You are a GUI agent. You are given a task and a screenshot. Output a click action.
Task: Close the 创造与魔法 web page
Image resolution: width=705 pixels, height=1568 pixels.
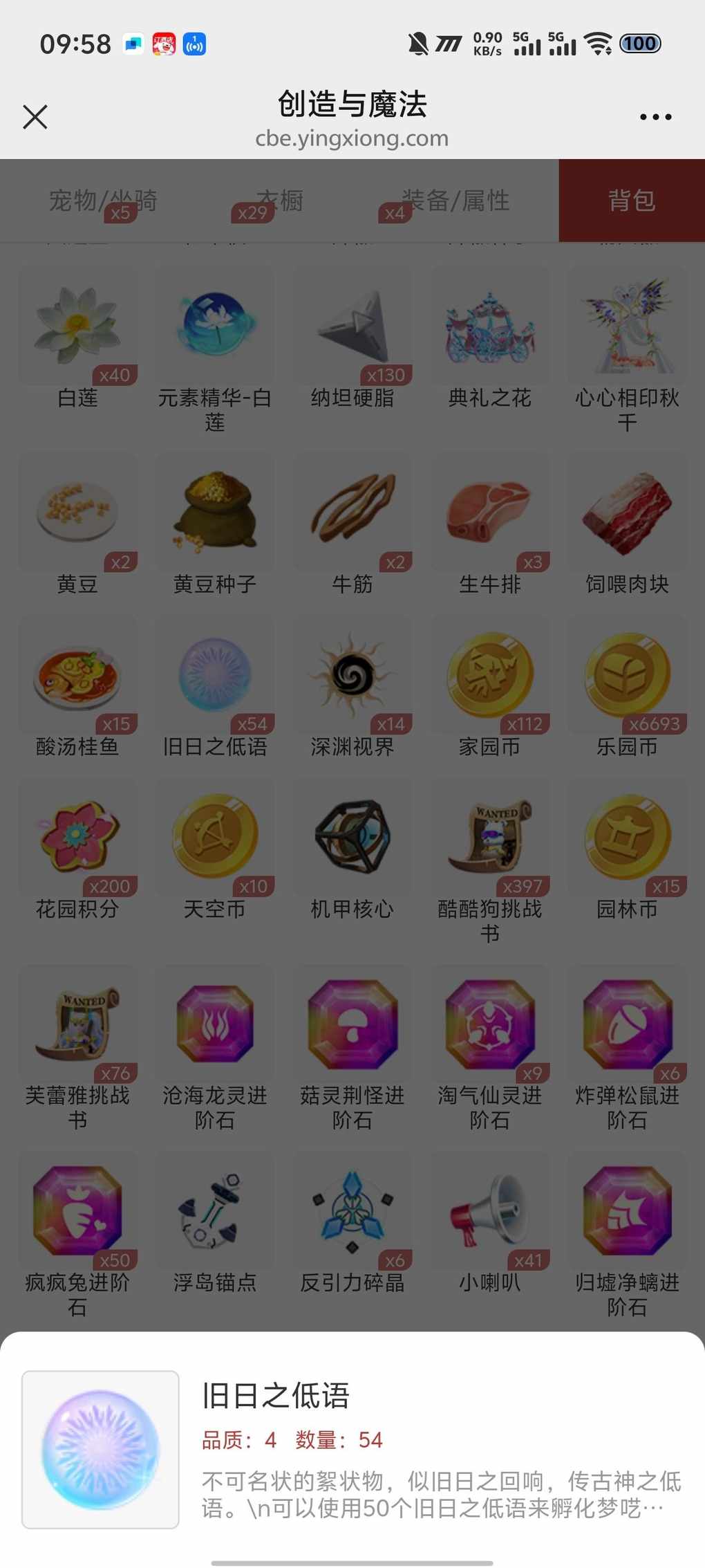point(35,117)
